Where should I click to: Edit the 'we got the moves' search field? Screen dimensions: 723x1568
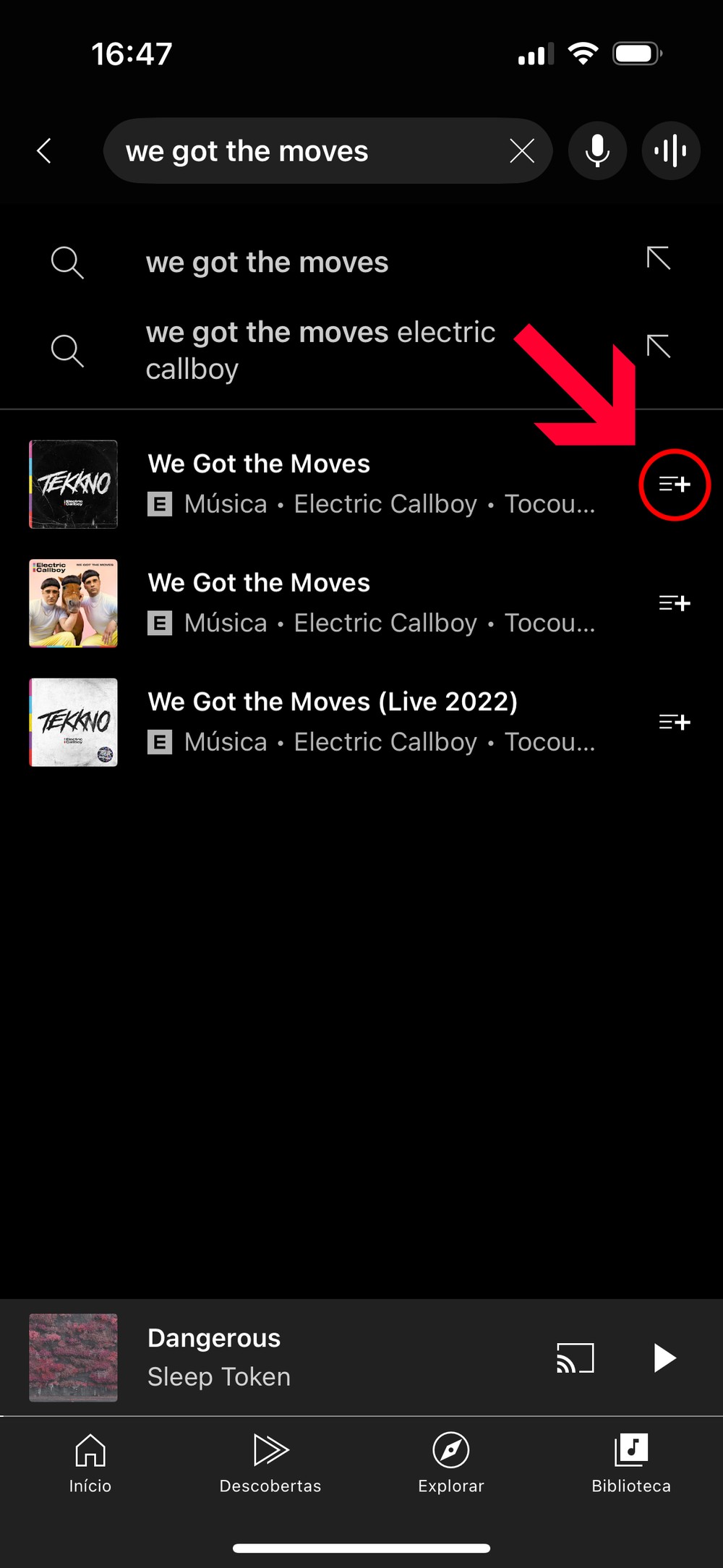pyautogui.click(x=304, y=151)
